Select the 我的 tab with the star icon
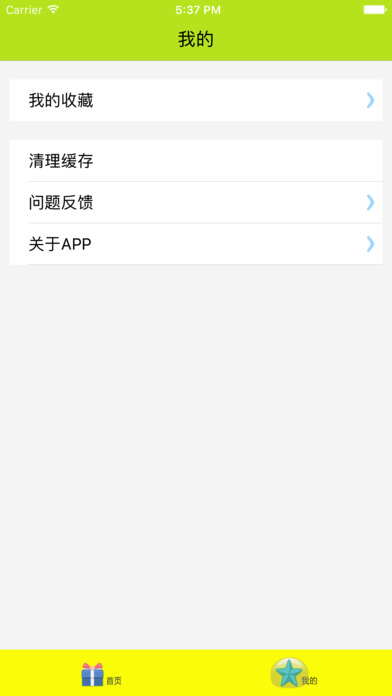 click(x=294, y=673)
